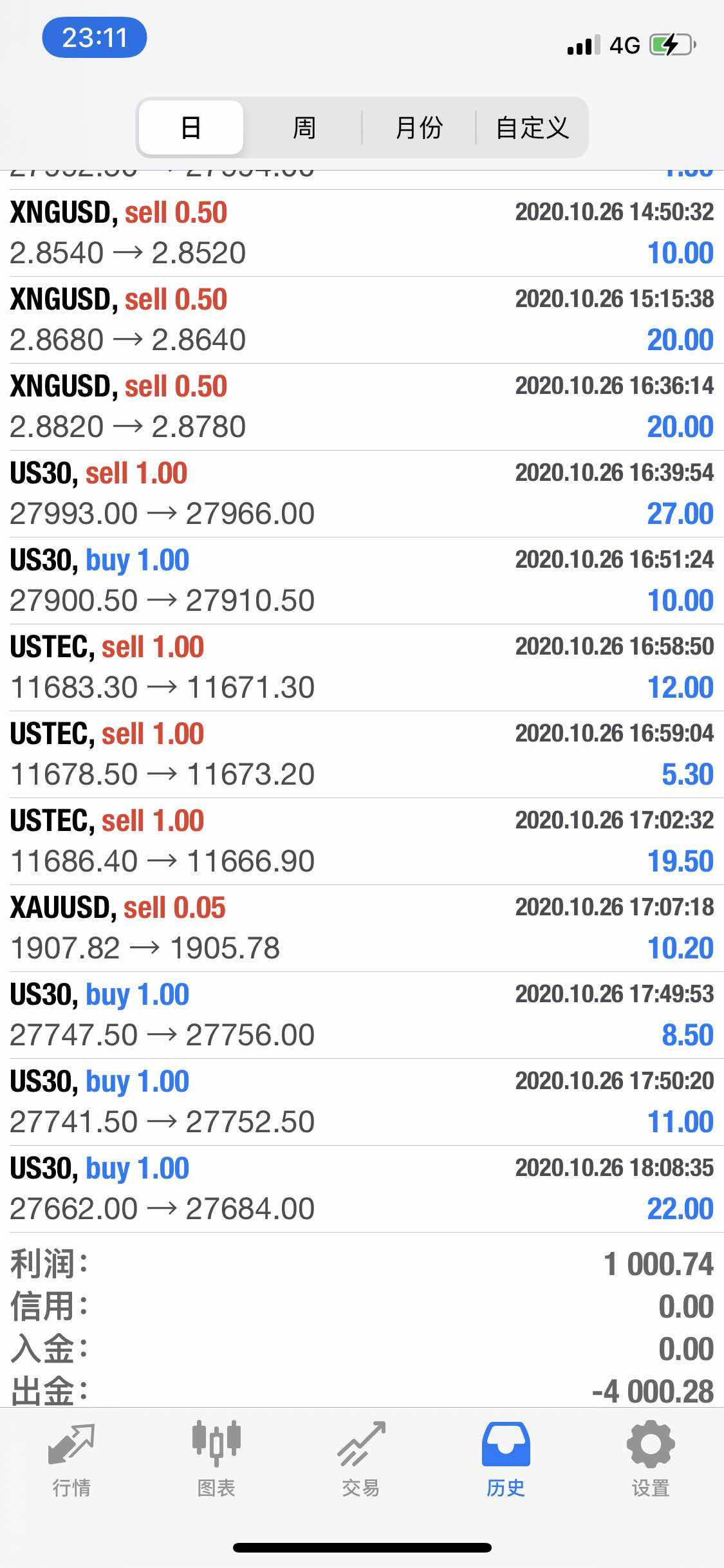
Task: Open the 行情 tab
Action: (x=71, y=1459)
